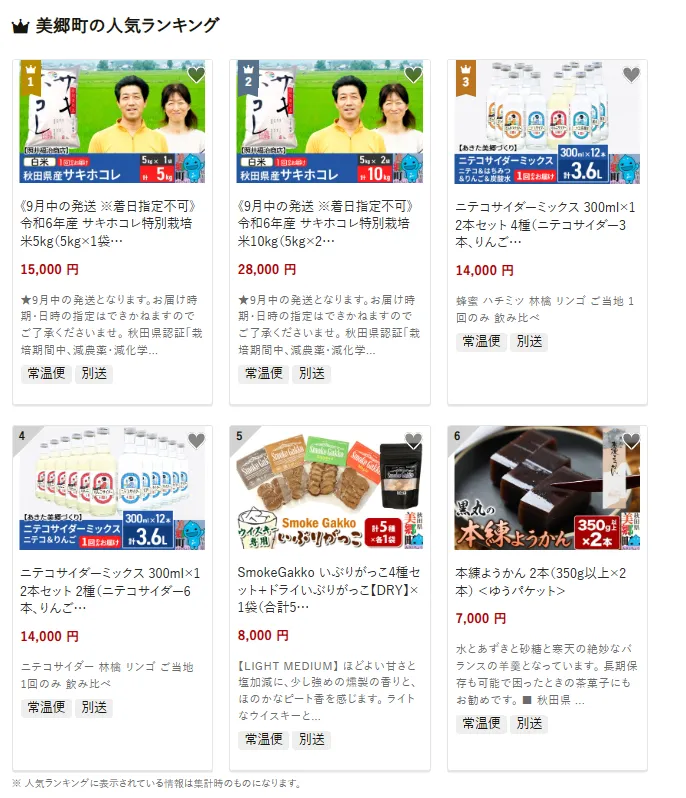Add 本練ようかん 2本 to favorites
Viewport: 686px width, 798px height.
pyautogui.click(x=631, y=441)
